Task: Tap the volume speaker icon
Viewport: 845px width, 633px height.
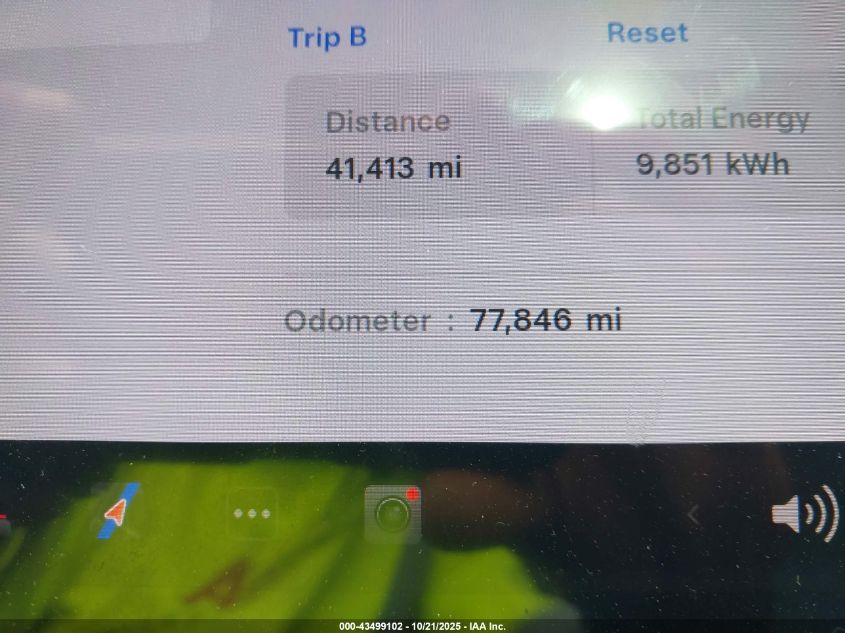Action: (803, 514)
